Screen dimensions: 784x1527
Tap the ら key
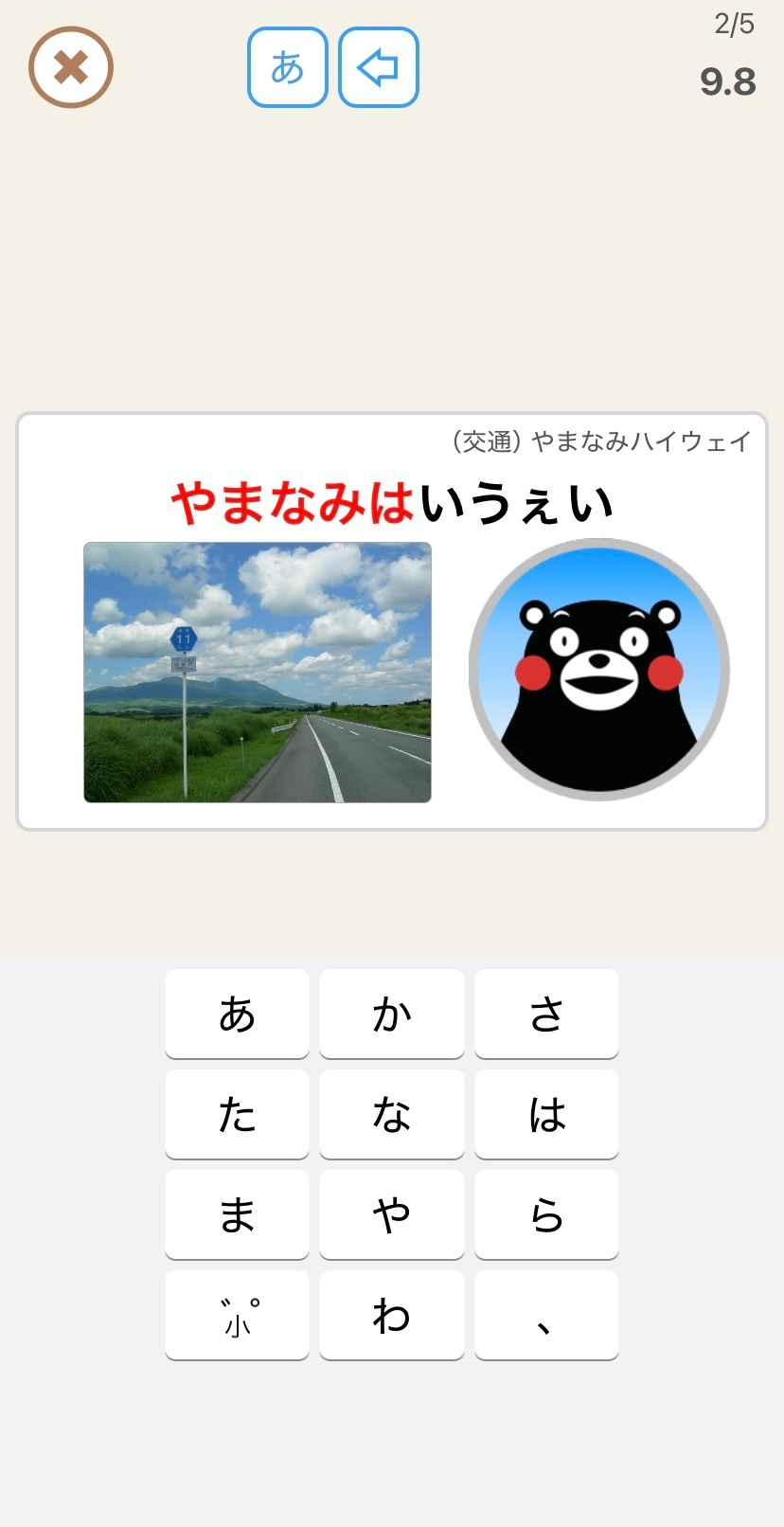click(546, 1214)
